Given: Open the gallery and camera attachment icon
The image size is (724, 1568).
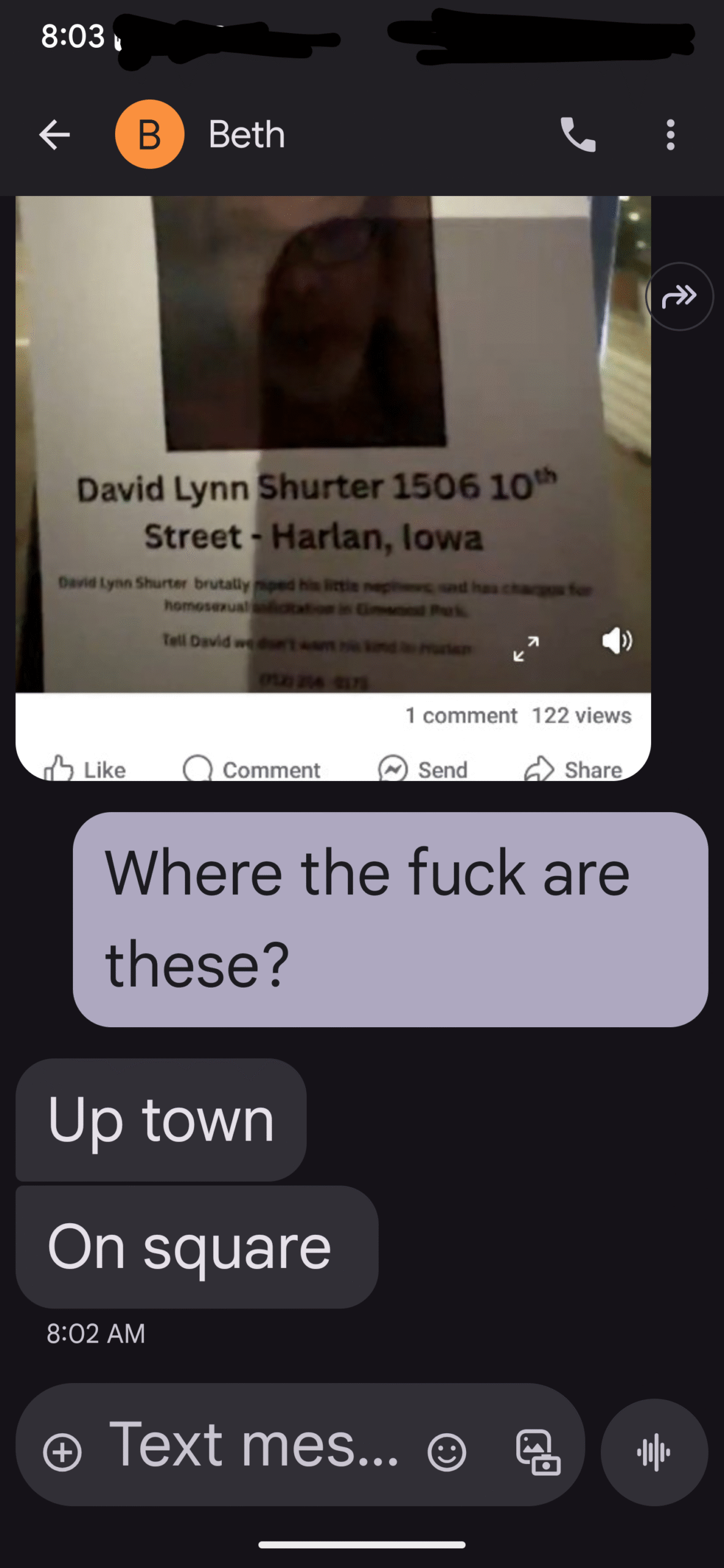Looking at the screenshot, I should pyautogui.click(x=538, y=1452).
